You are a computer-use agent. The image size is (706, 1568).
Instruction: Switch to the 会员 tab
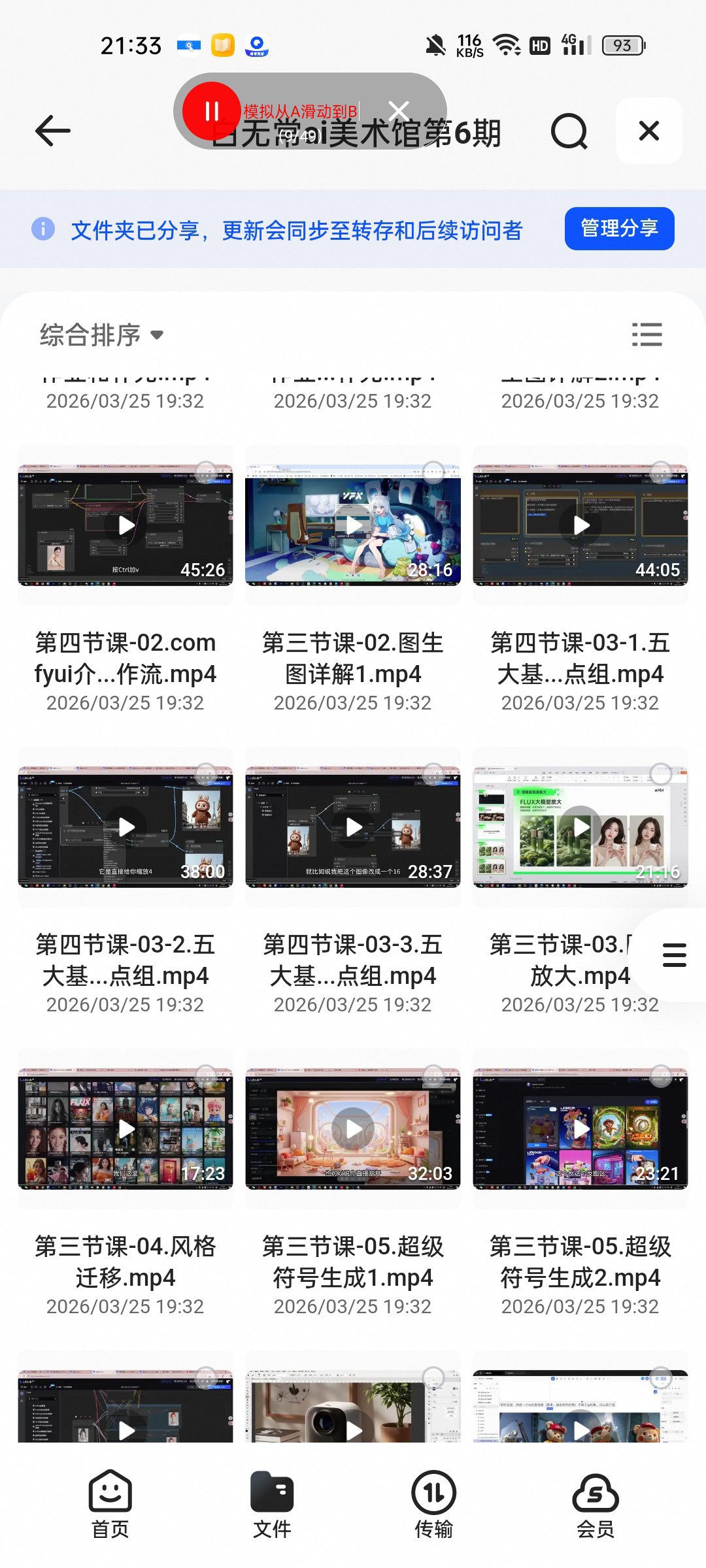point(596,1504)
